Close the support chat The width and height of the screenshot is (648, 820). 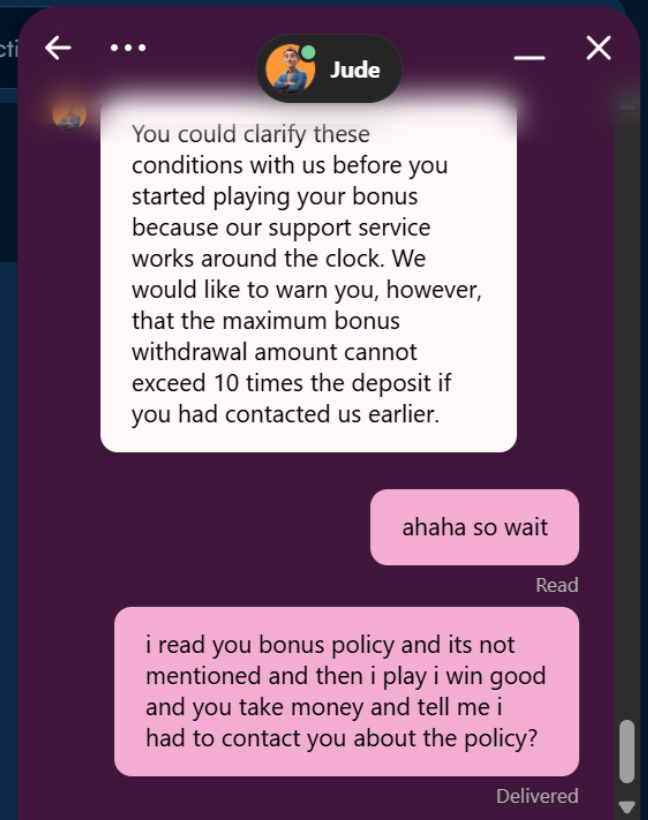tap(598, 48)
